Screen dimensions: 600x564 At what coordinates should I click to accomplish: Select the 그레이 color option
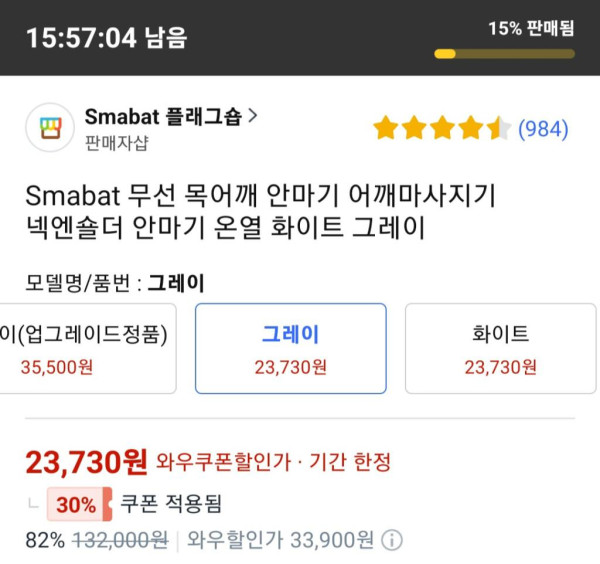pyautogui.click(x=290, y=348)
